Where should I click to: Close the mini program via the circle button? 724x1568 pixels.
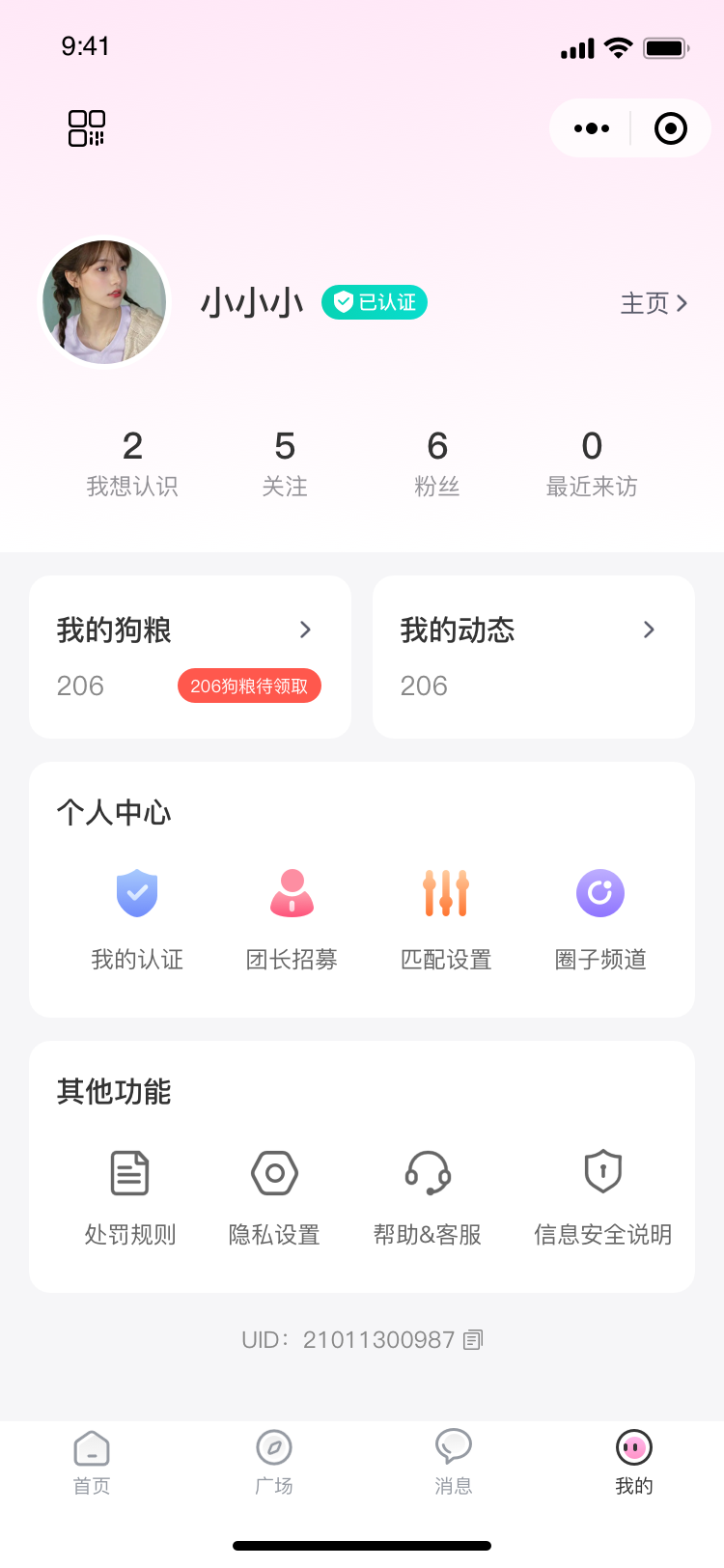[x=671, y=128]
